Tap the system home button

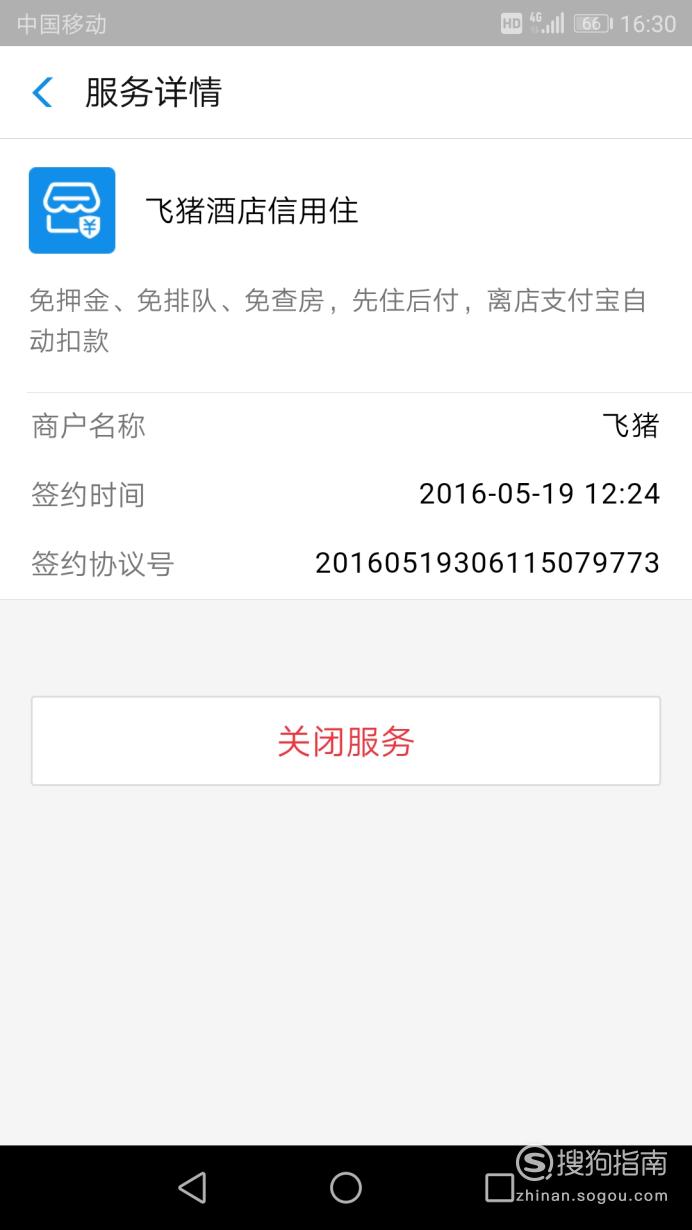point(346,1187)
